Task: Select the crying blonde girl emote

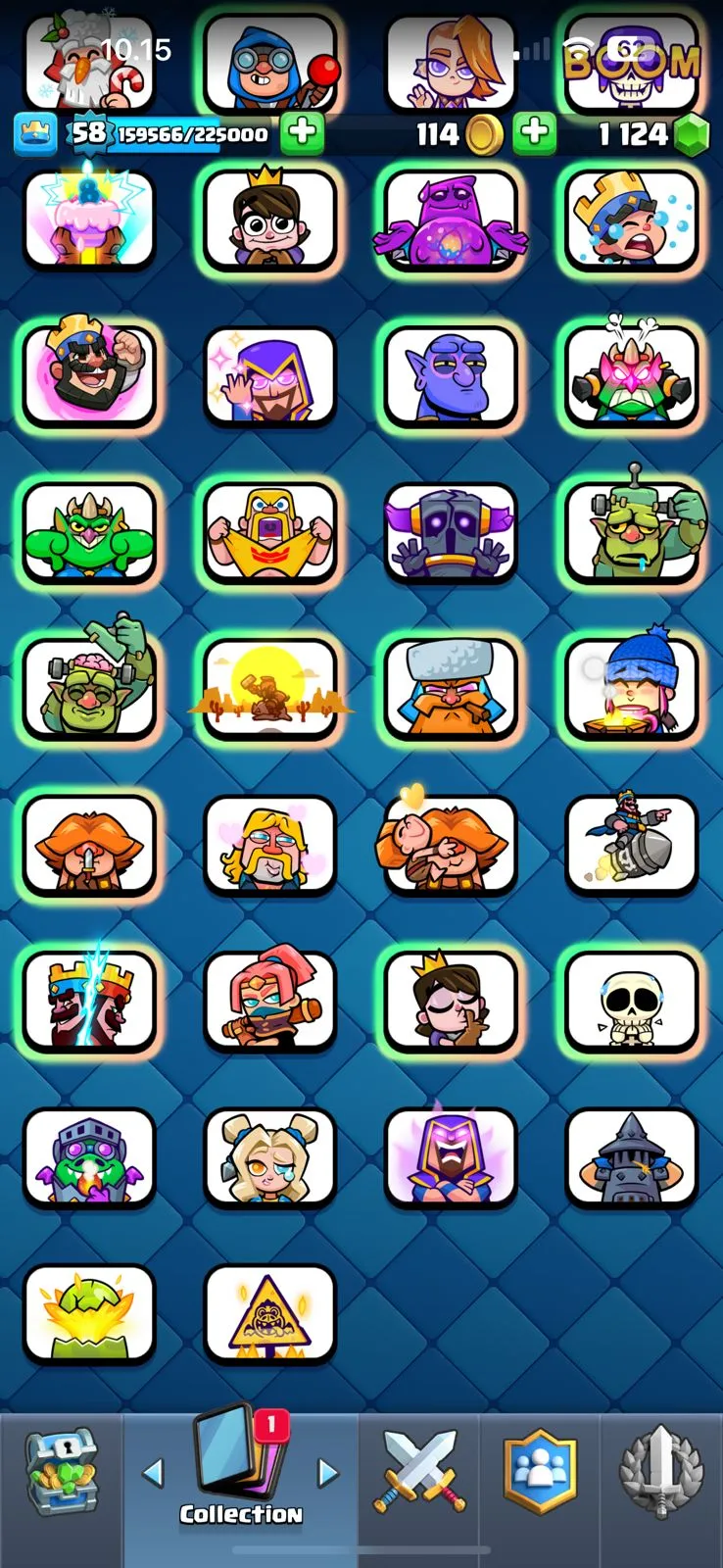Action: click(270, 1157)
